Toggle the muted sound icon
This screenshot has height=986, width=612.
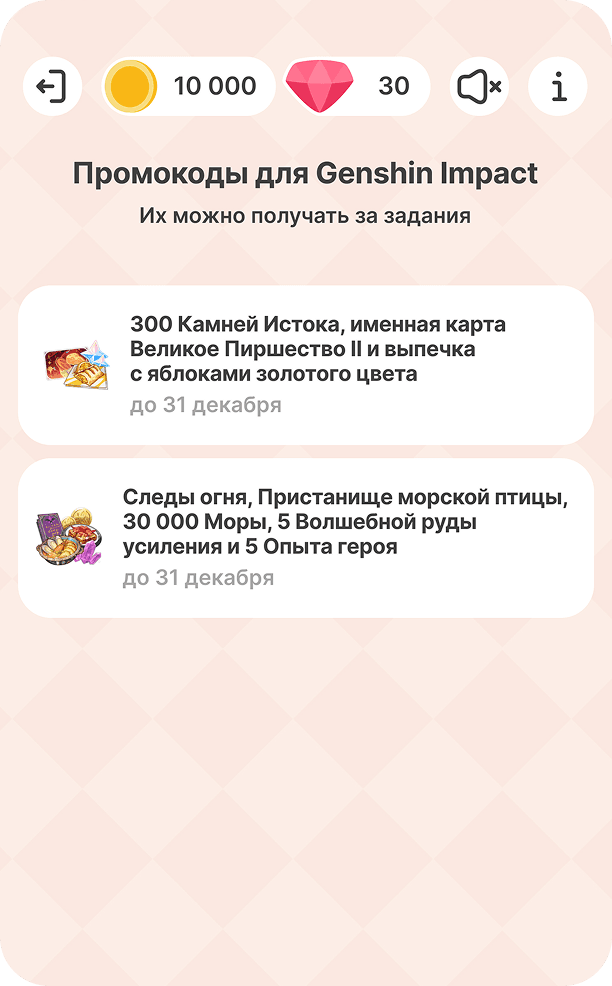pos(480,87)
